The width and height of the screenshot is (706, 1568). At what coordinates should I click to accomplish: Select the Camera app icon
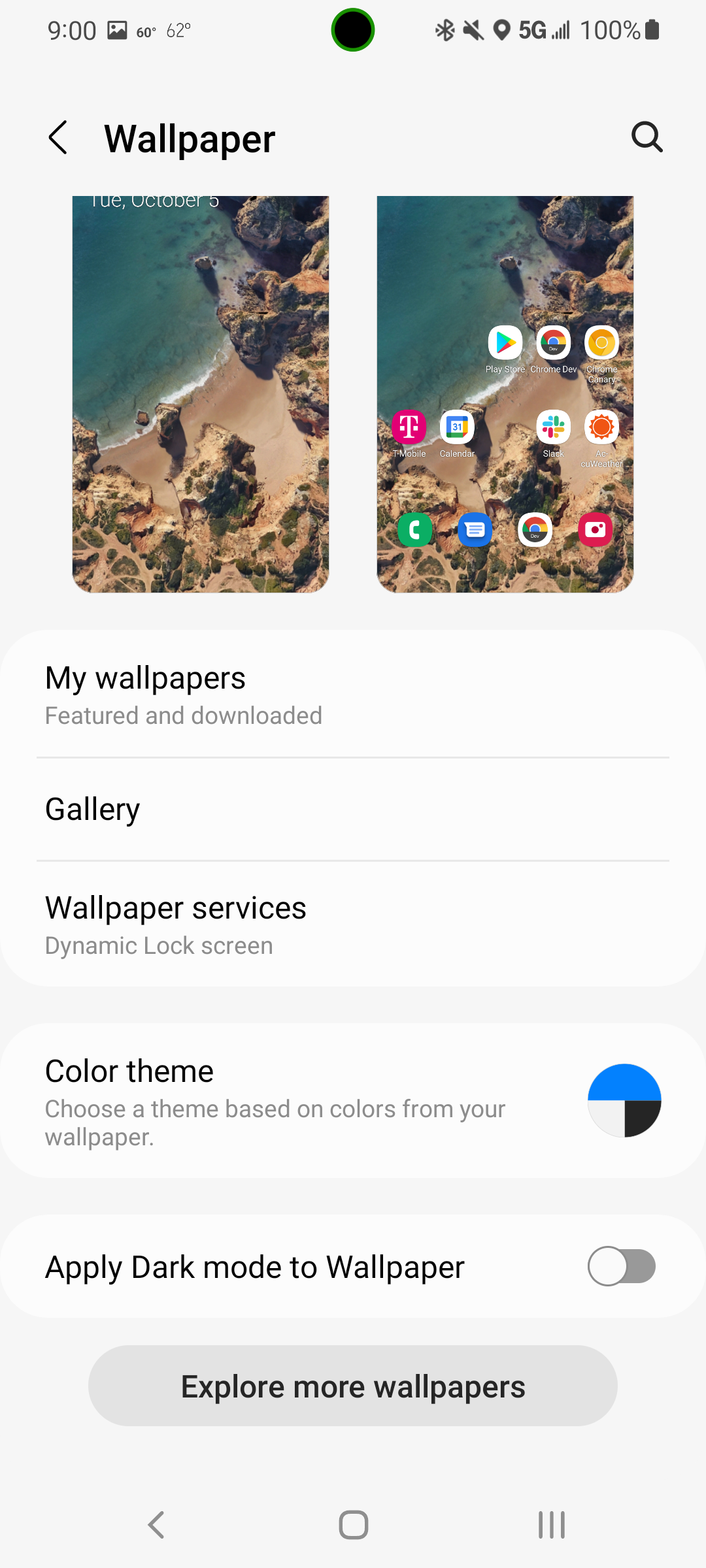[596, 530]
